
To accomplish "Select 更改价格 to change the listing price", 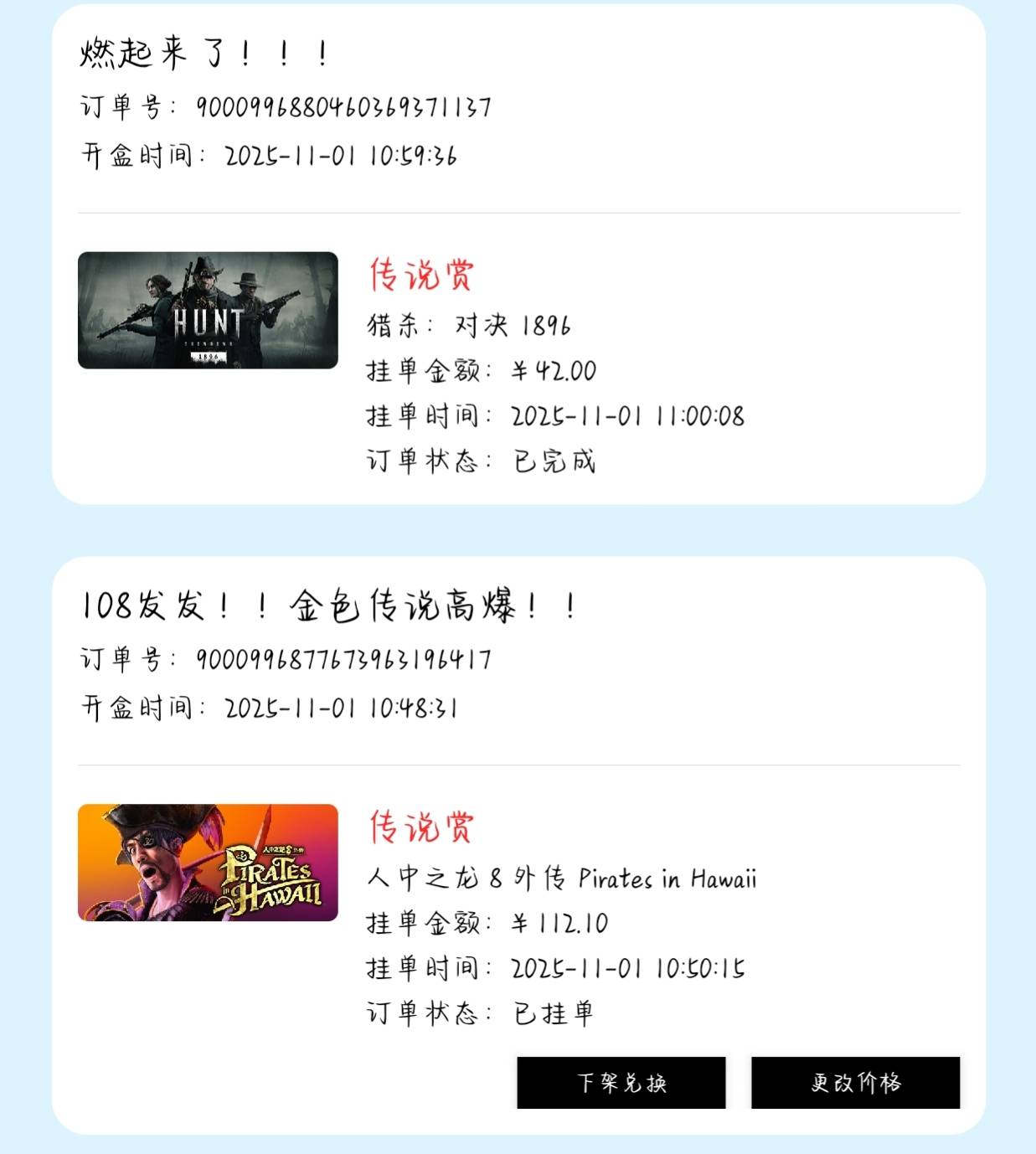I will [x=855, y=1082].
